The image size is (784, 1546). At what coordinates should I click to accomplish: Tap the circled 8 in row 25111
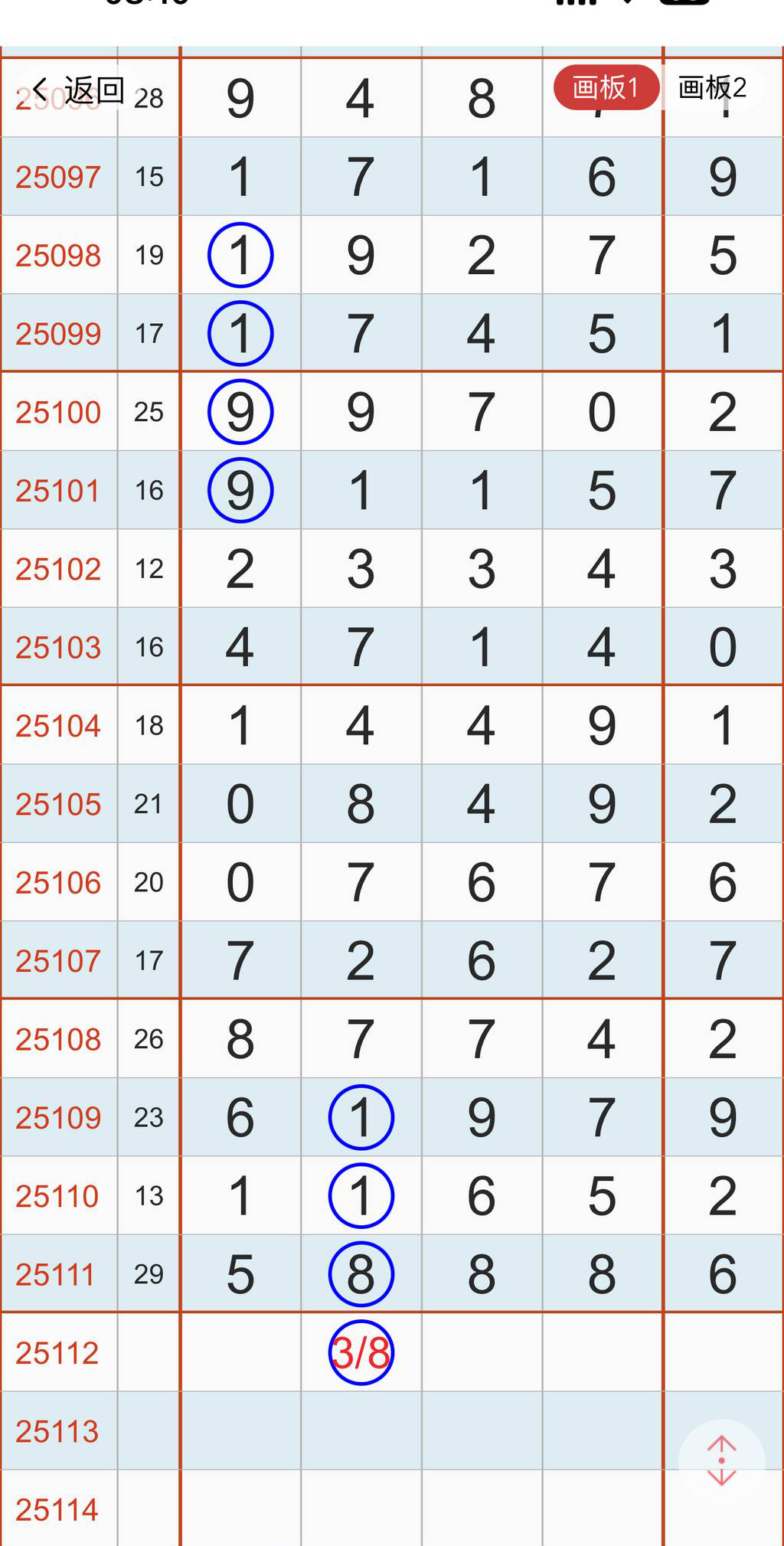pos(361,1273)
